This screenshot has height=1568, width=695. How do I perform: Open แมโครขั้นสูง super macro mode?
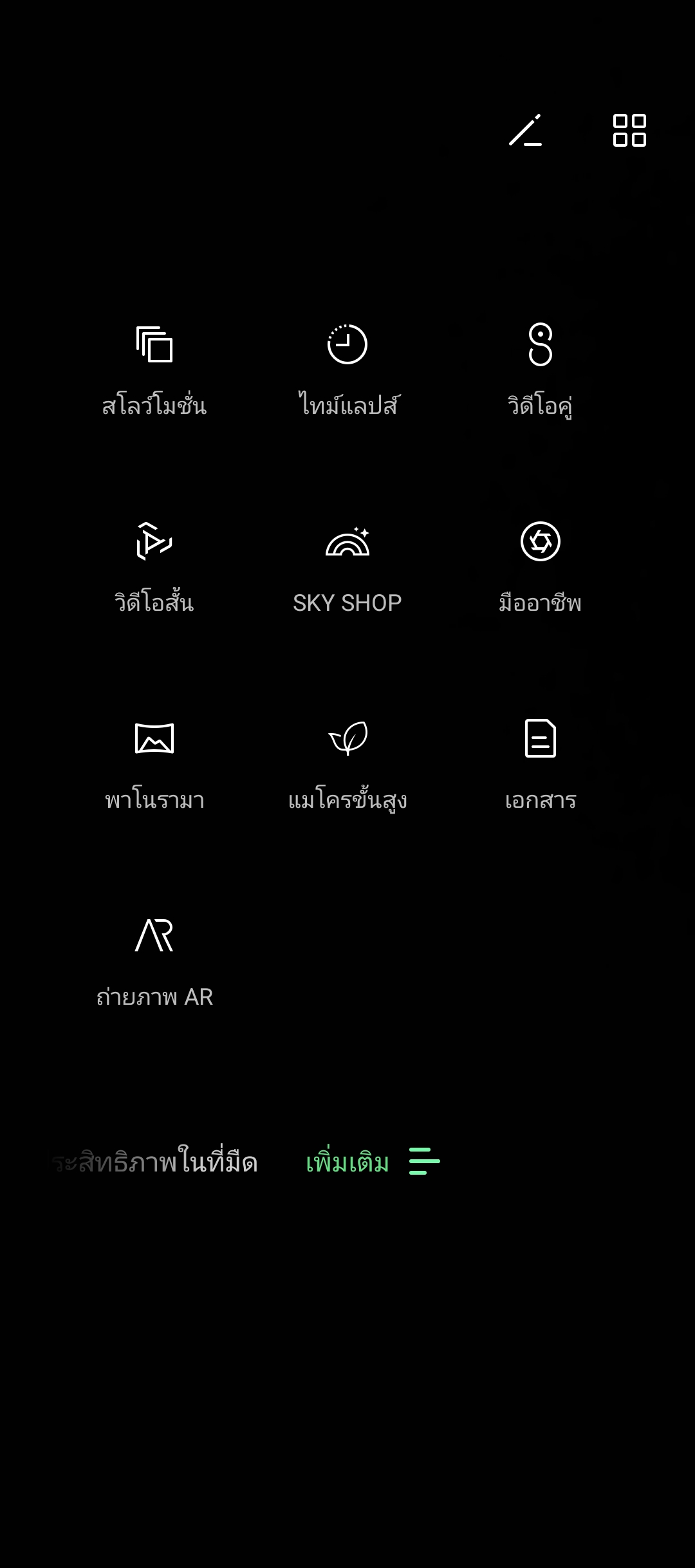point(347,765)
